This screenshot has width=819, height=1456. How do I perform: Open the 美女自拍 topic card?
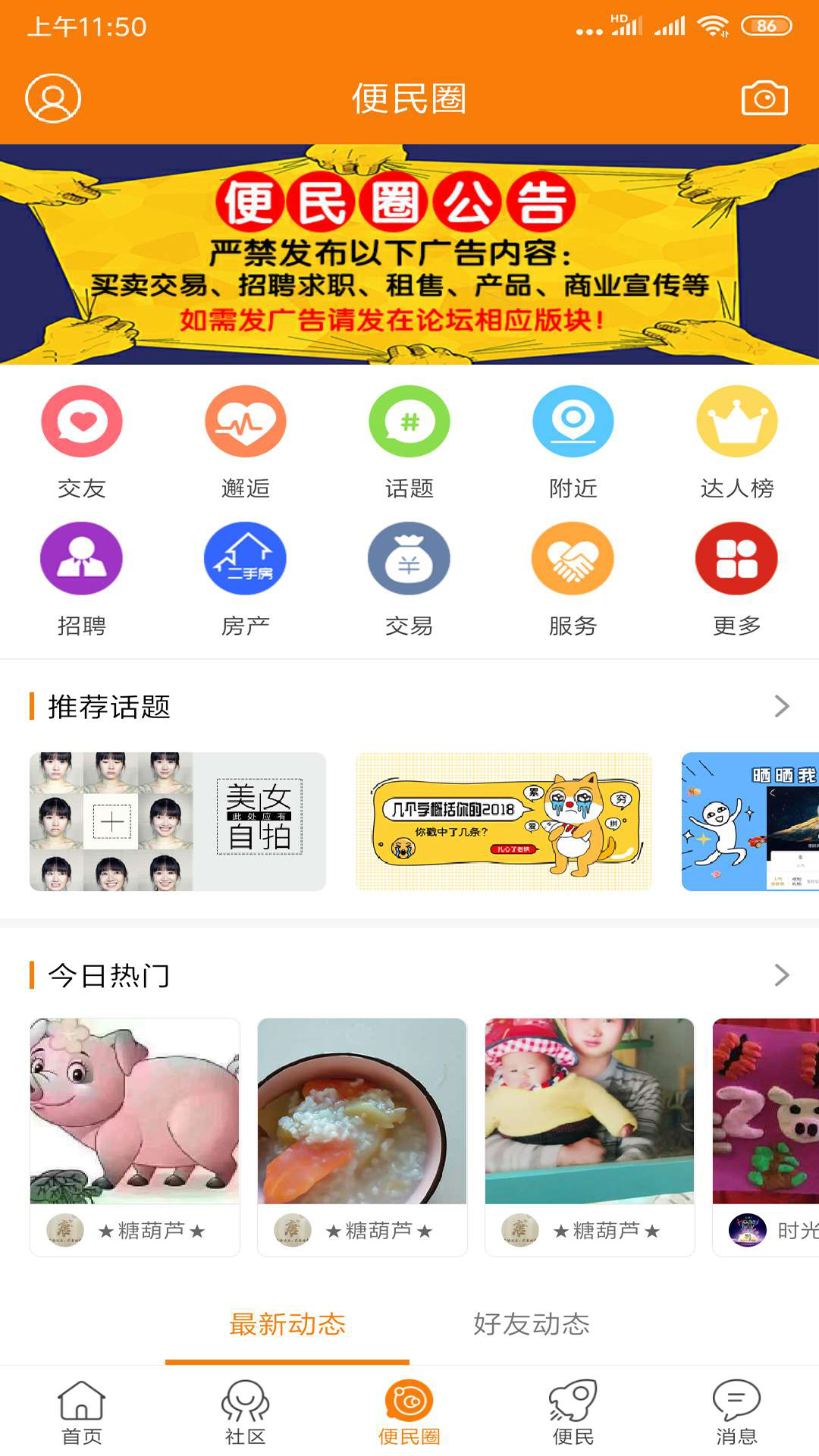pos(178,821)
